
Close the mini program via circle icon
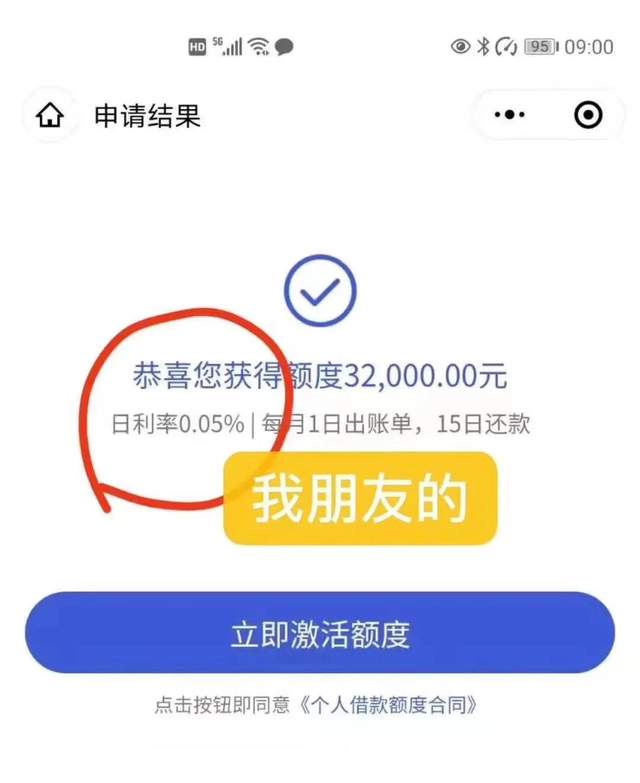click(589, 116)
